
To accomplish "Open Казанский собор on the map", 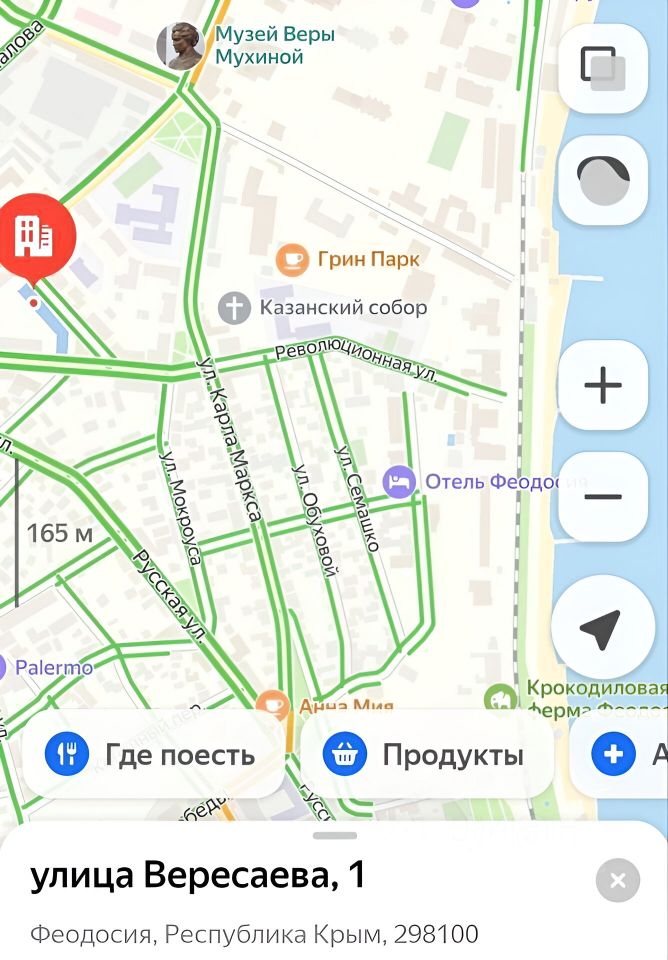I will pyautogui.click(x=234, y=307).
